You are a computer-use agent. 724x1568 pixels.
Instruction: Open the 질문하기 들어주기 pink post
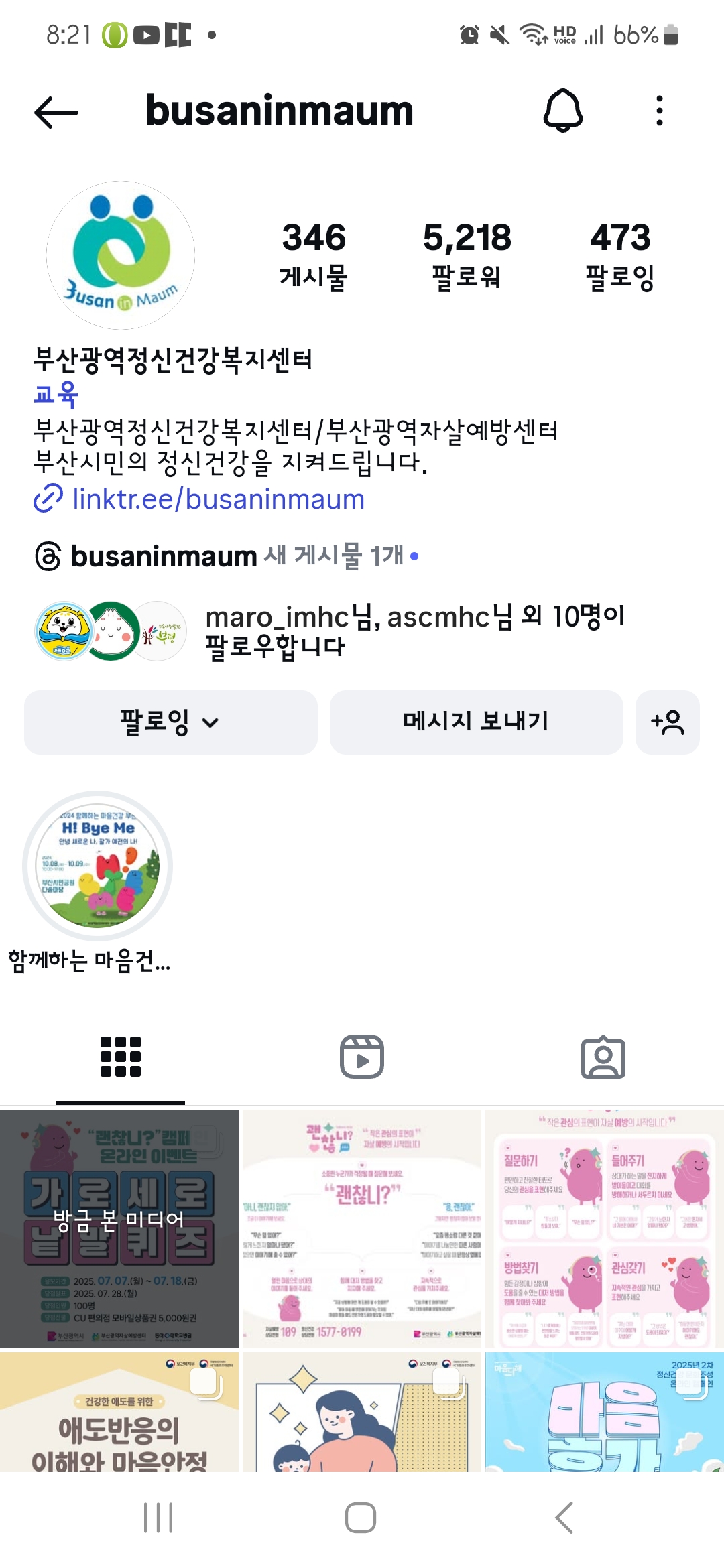[x=604, y=1228]
